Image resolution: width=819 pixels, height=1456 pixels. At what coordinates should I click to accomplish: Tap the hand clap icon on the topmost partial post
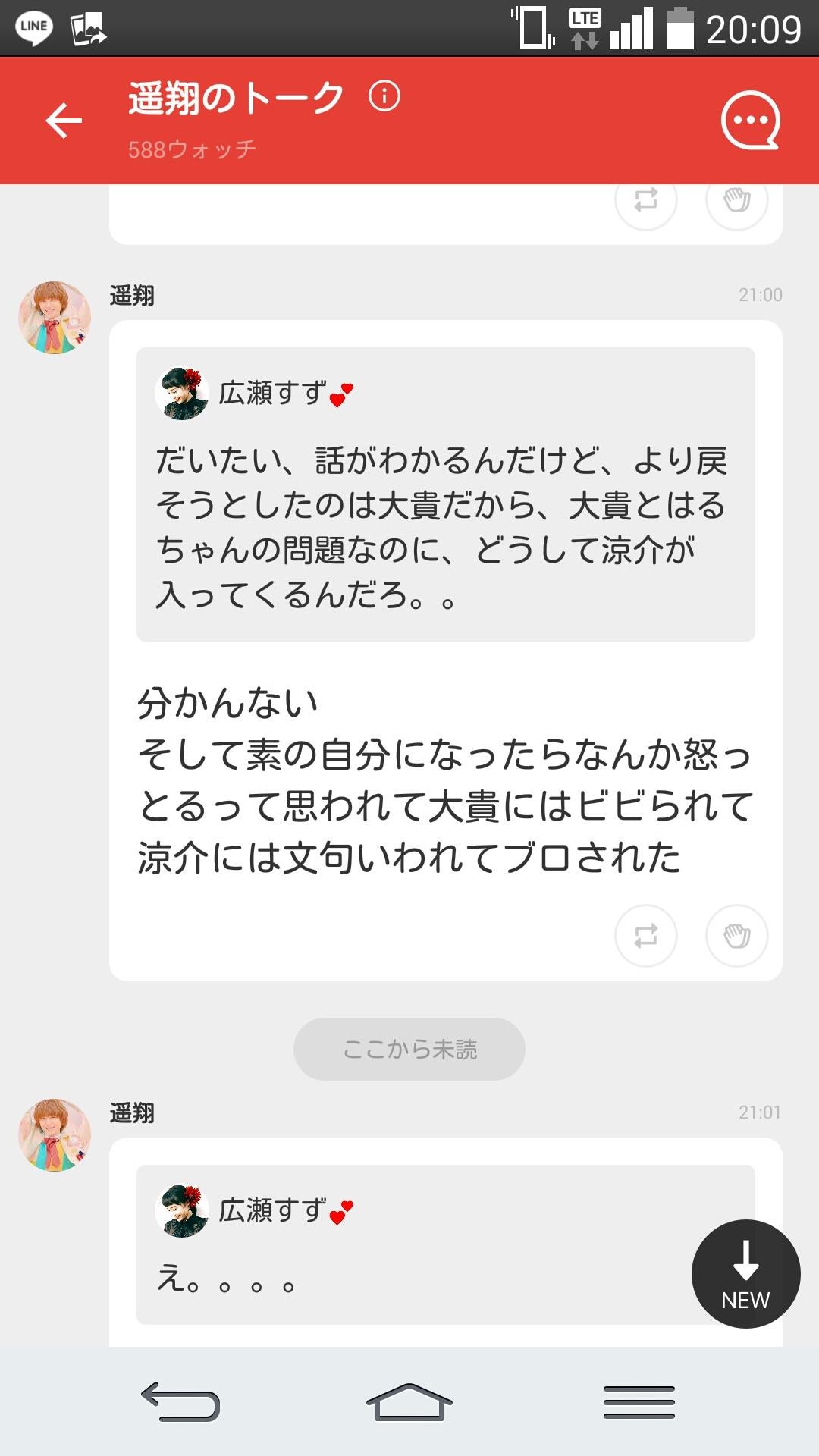click(735, 202)
